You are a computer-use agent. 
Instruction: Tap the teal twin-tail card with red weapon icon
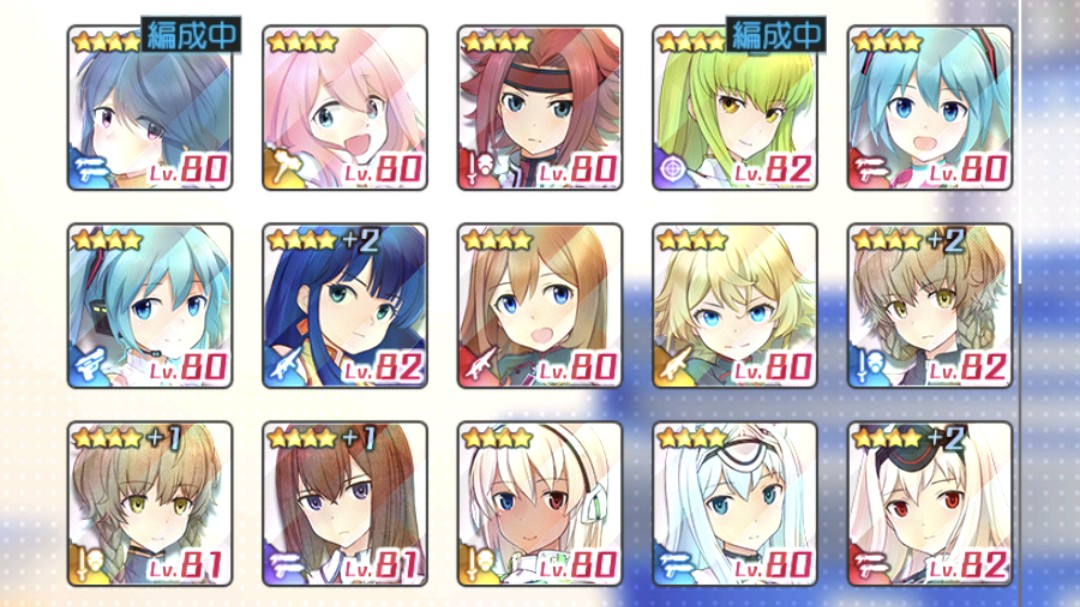(x=930, y=108)
